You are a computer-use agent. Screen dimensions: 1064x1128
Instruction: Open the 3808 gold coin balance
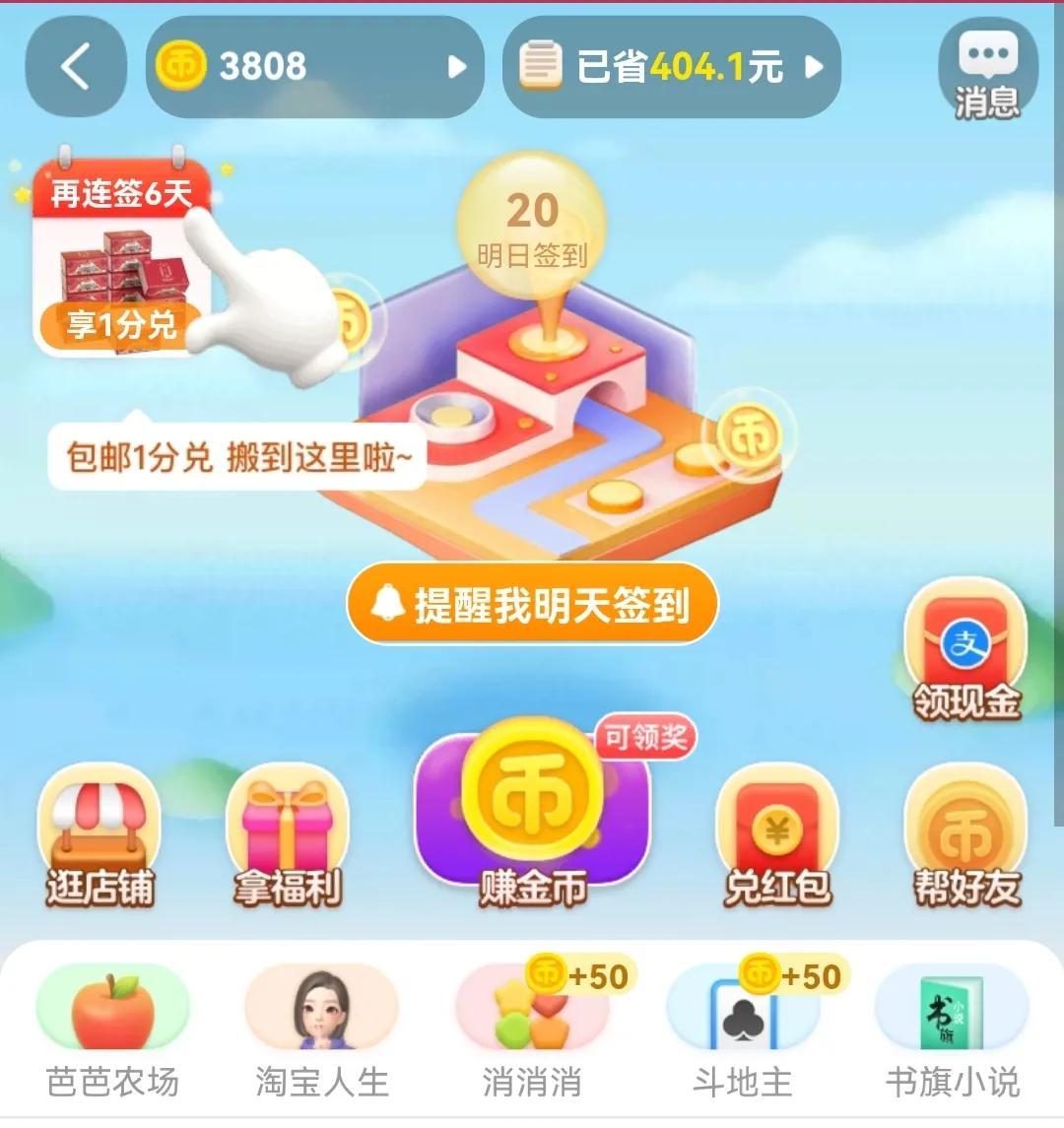click(313, 67)
